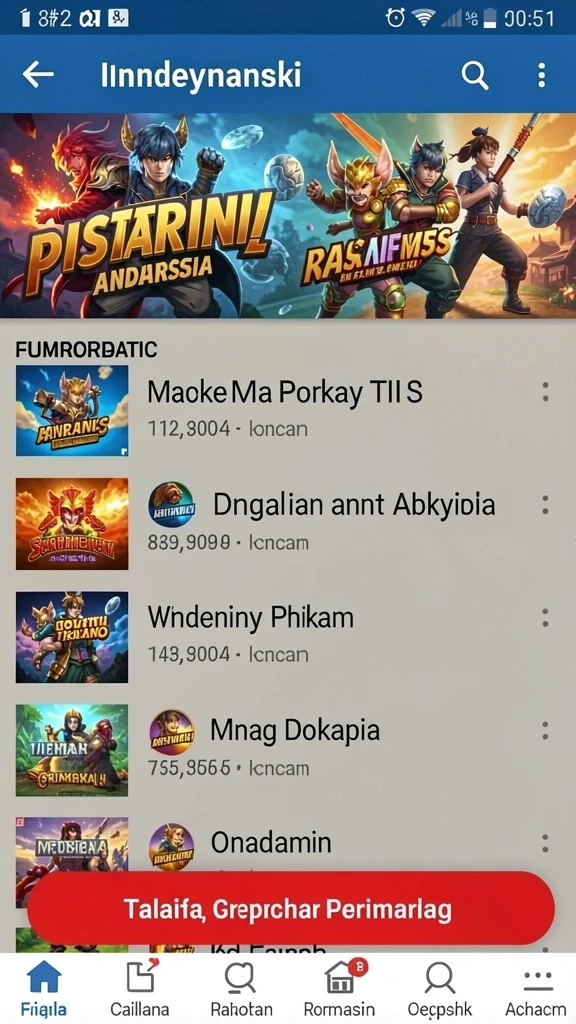Open the Pistarini Andarssia banner

[288, 216]
